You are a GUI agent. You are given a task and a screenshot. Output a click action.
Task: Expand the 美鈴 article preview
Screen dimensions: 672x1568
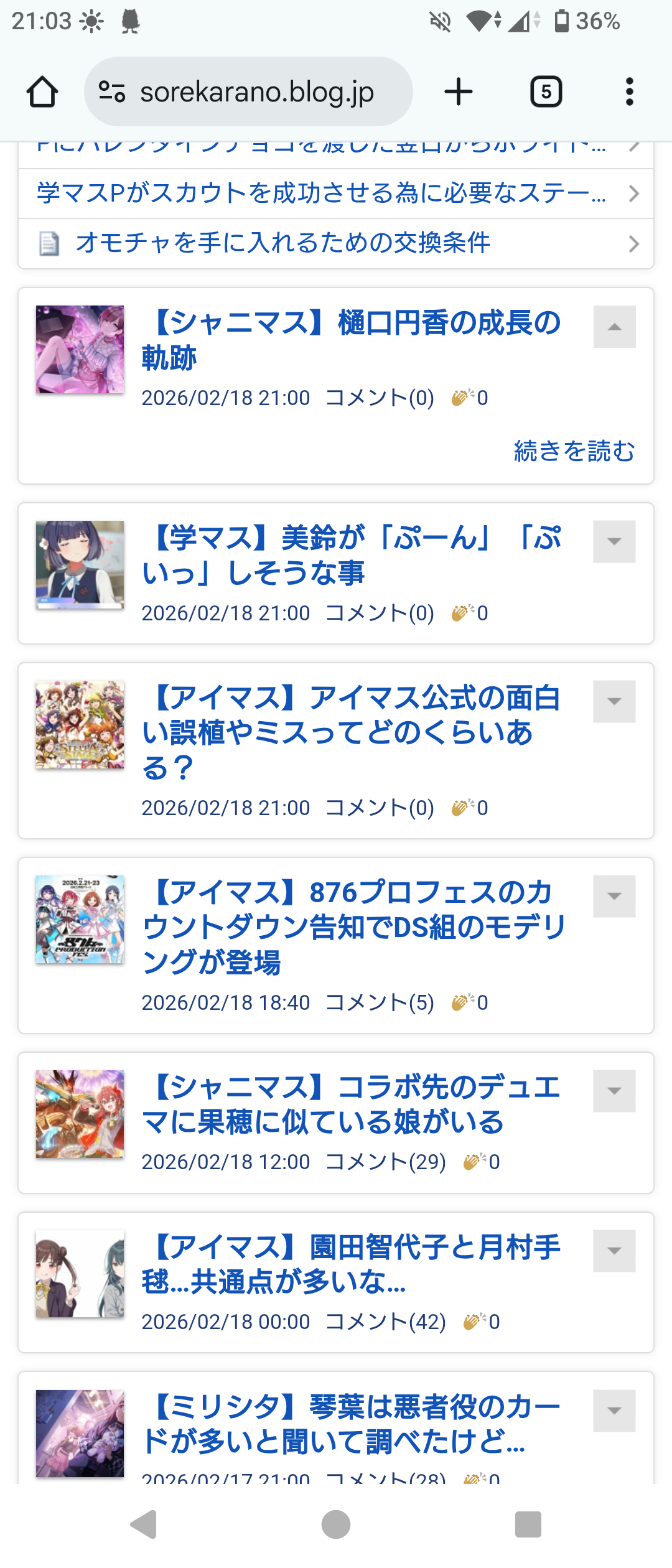coord(614,541)
